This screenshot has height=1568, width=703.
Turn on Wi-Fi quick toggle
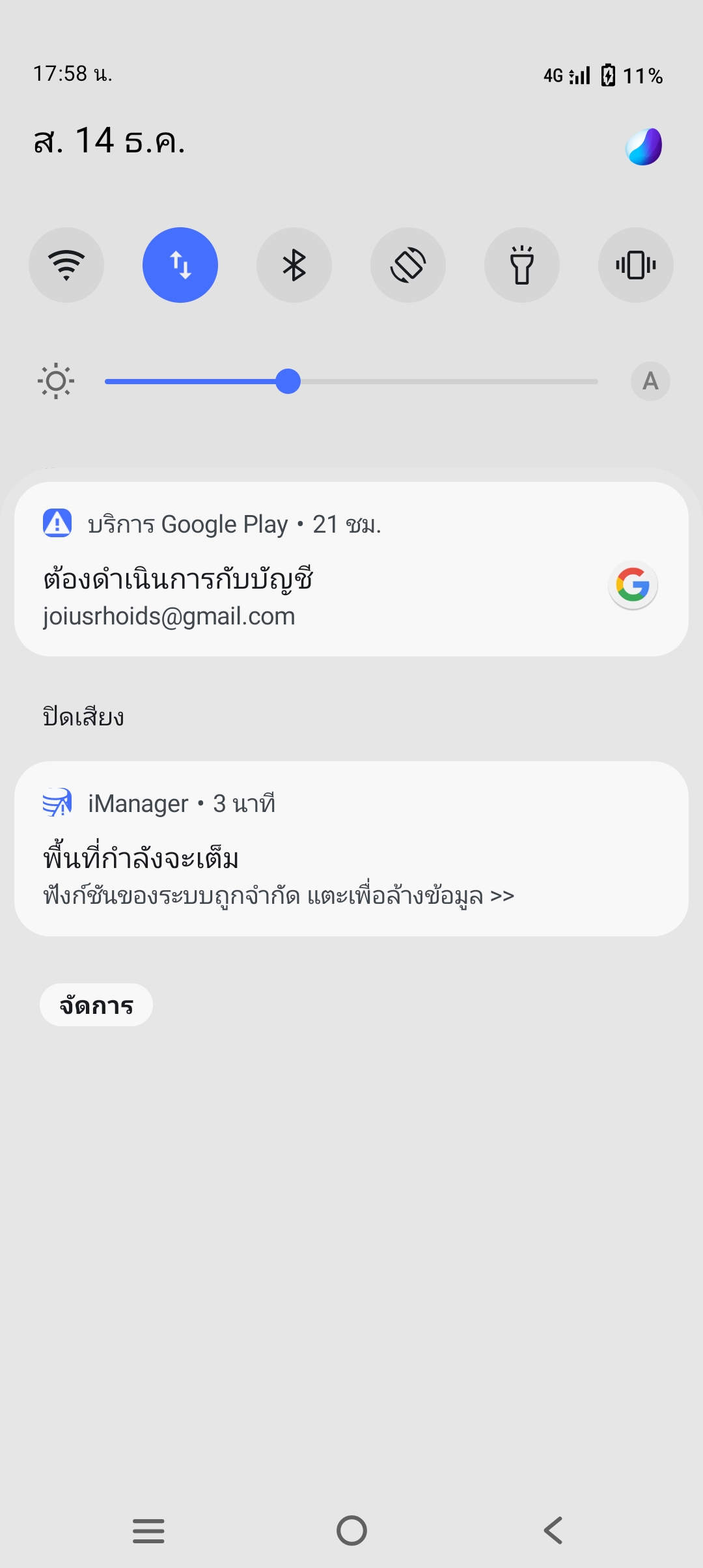[66, 265]
